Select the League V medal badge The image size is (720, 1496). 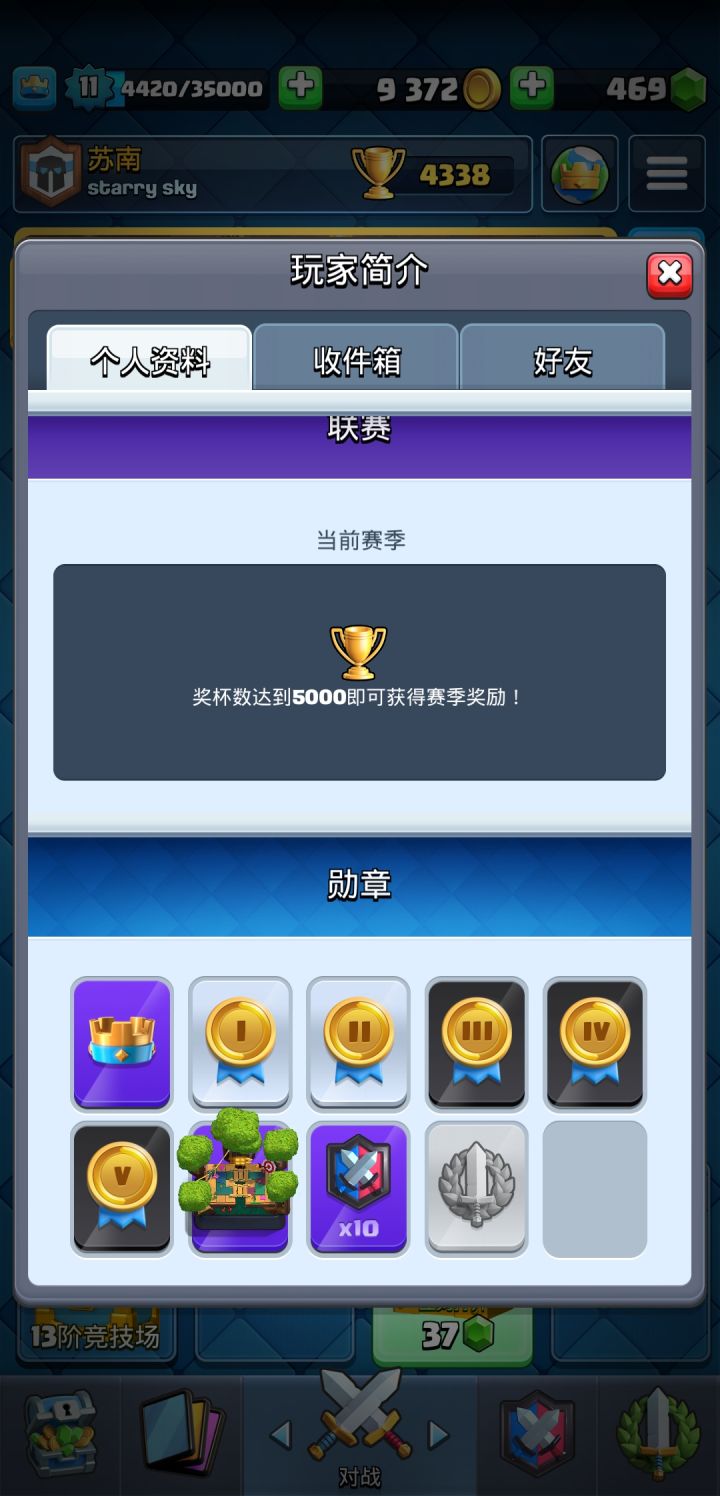click(121, 1188)
